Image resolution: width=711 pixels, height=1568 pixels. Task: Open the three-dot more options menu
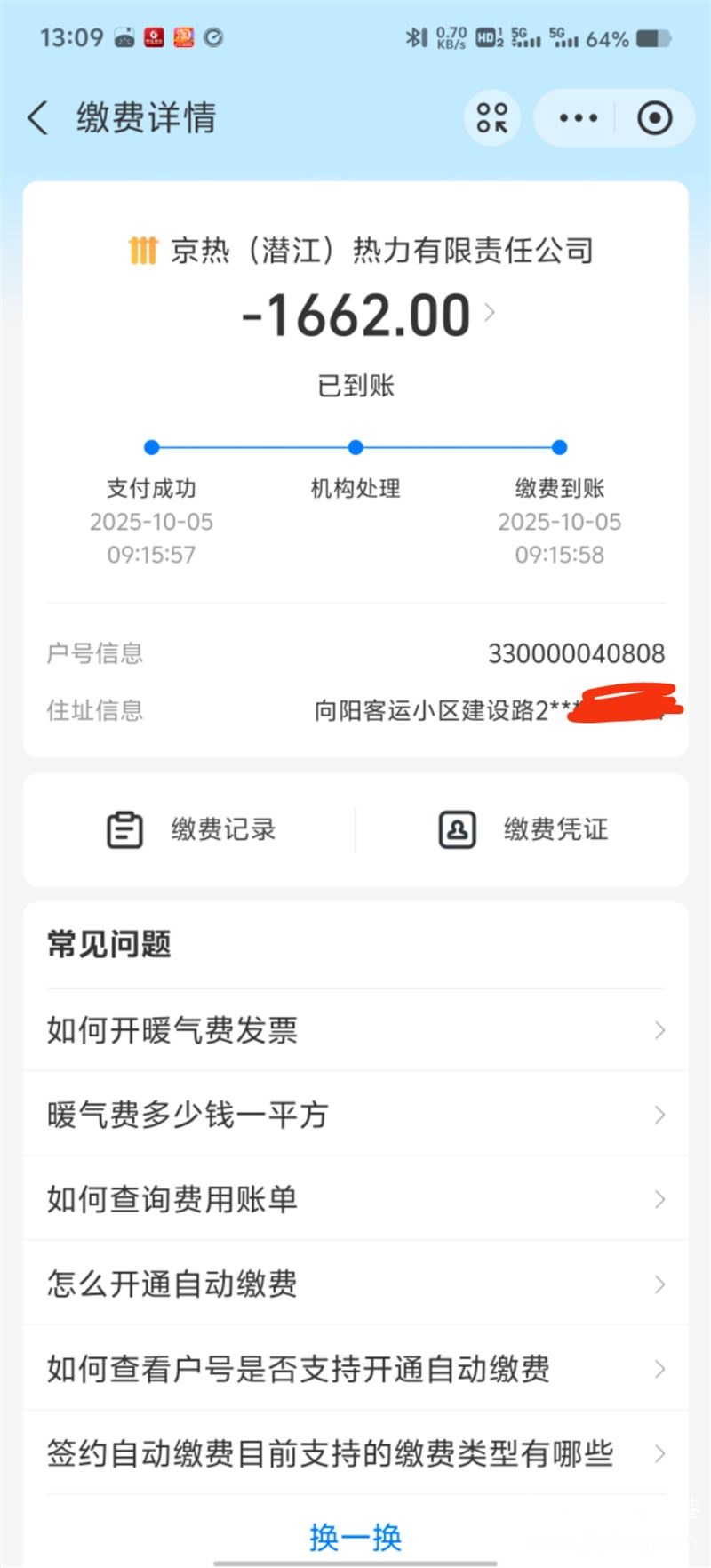579,118
